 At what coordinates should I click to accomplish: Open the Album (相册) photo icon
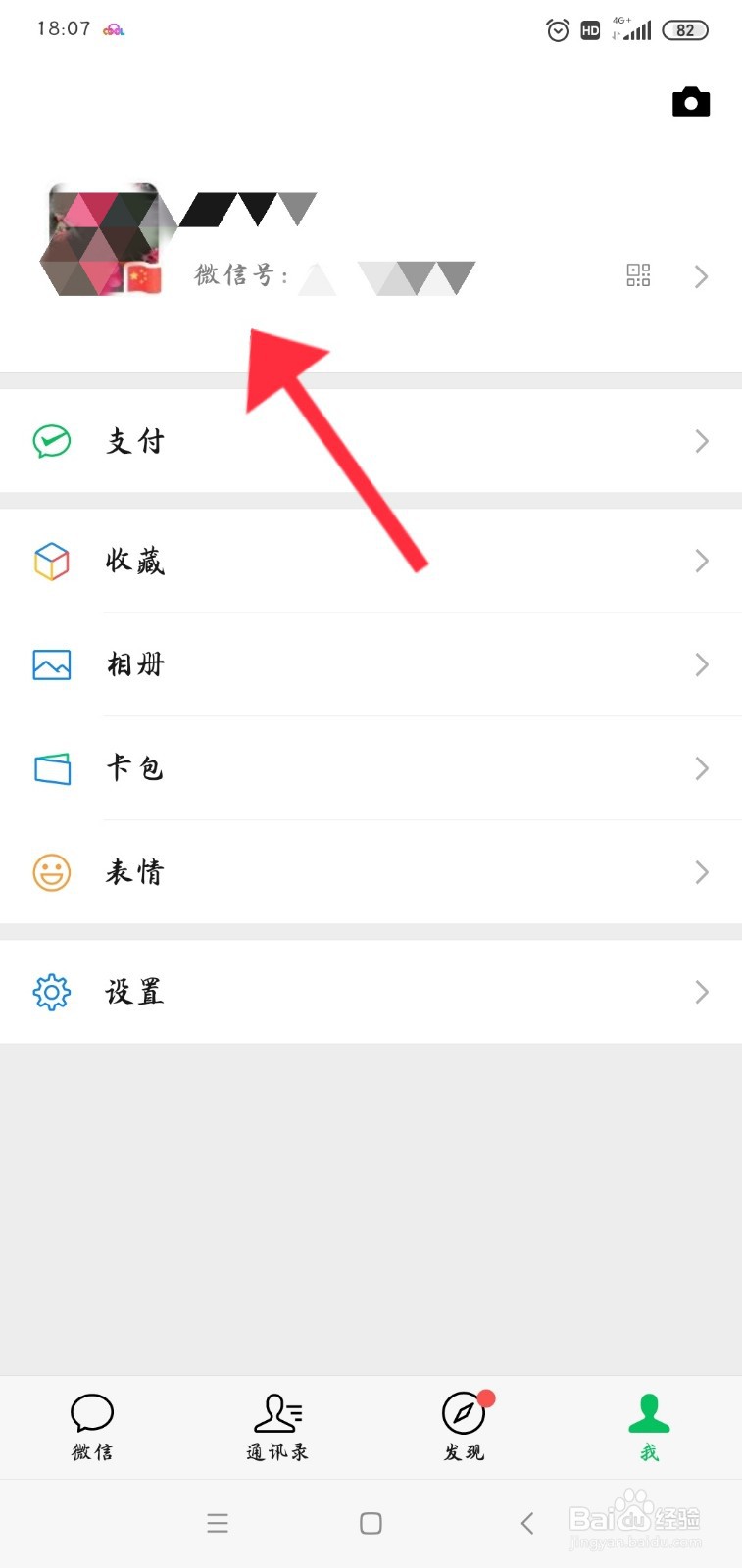pos(51,664)
